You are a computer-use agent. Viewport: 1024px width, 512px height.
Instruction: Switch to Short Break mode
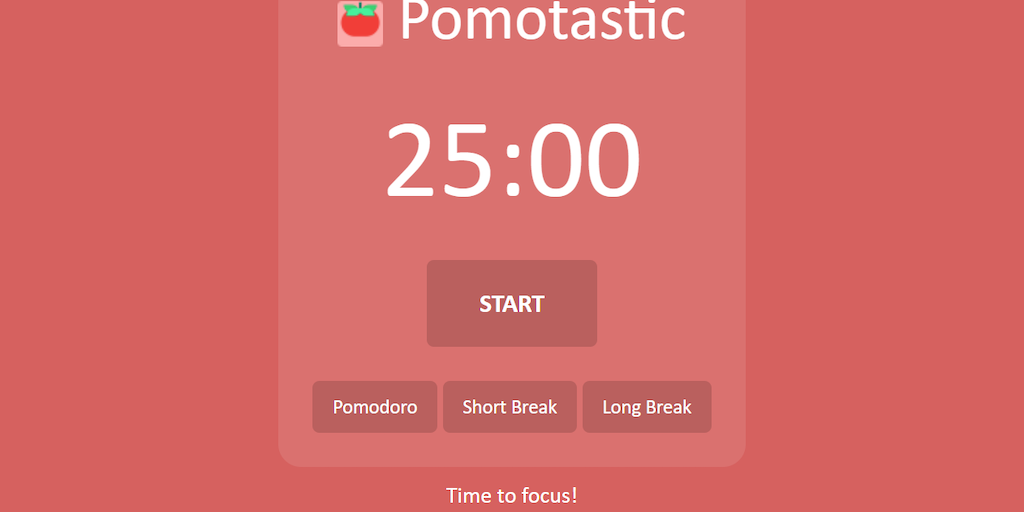coord(509,407)
